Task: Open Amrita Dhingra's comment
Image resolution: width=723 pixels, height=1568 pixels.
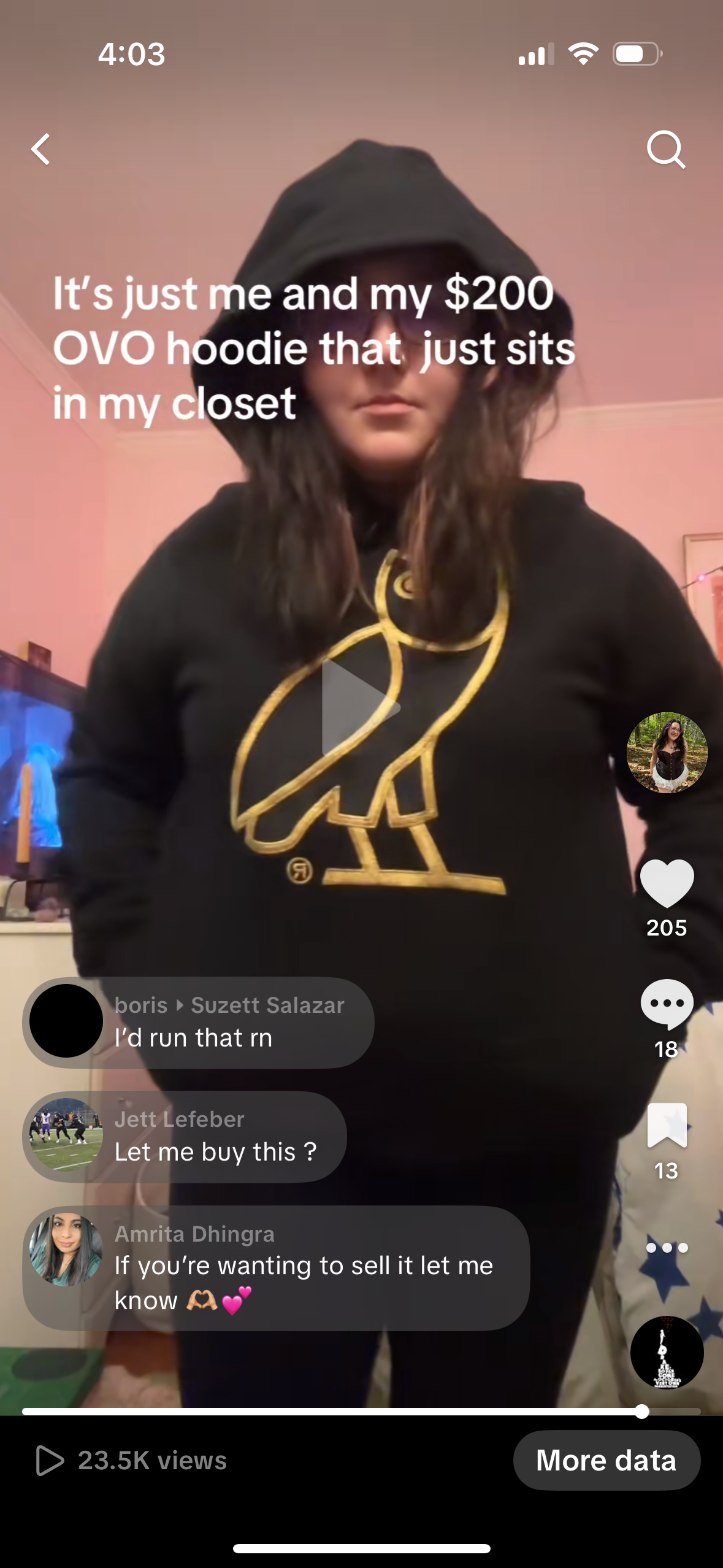Action: [x=276, y=1267]
